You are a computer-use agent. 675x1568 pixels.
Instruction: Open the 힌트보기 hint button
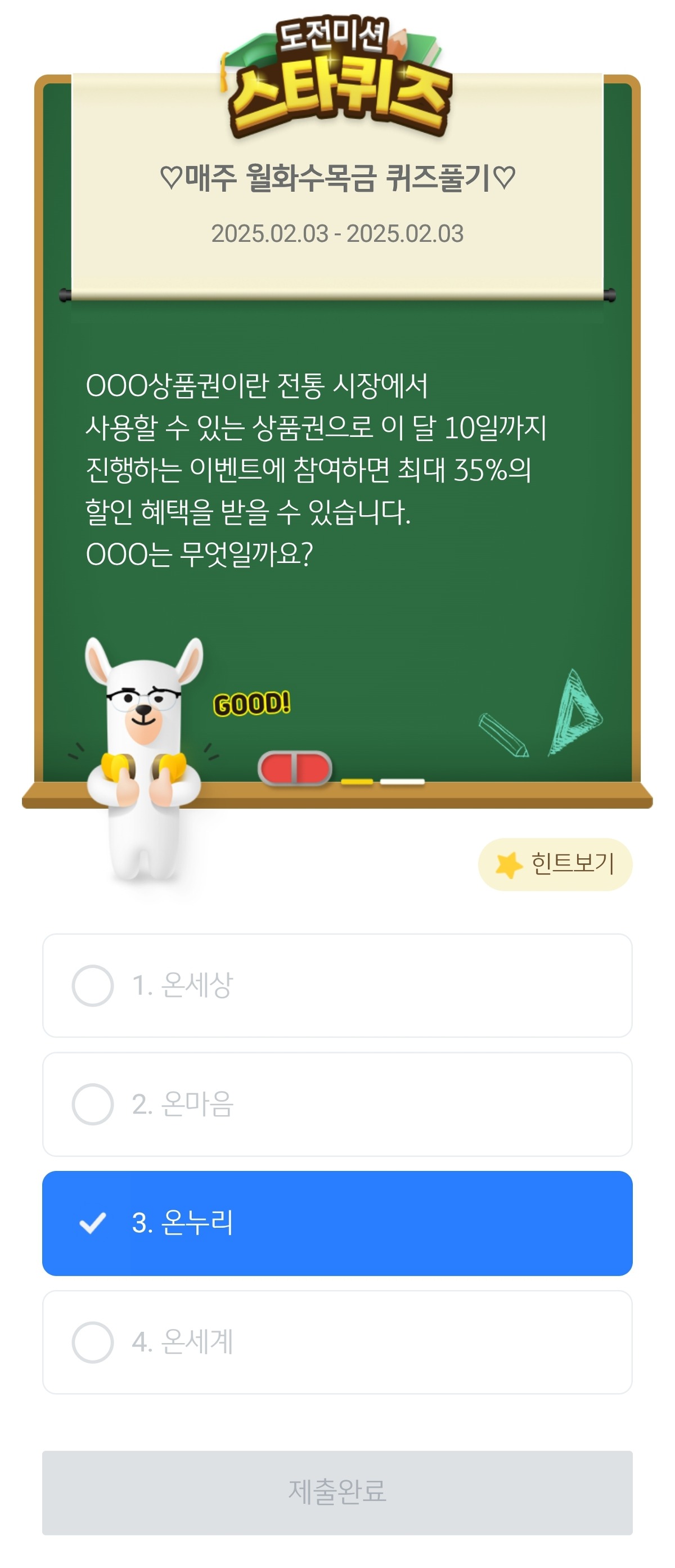[555, 864]
